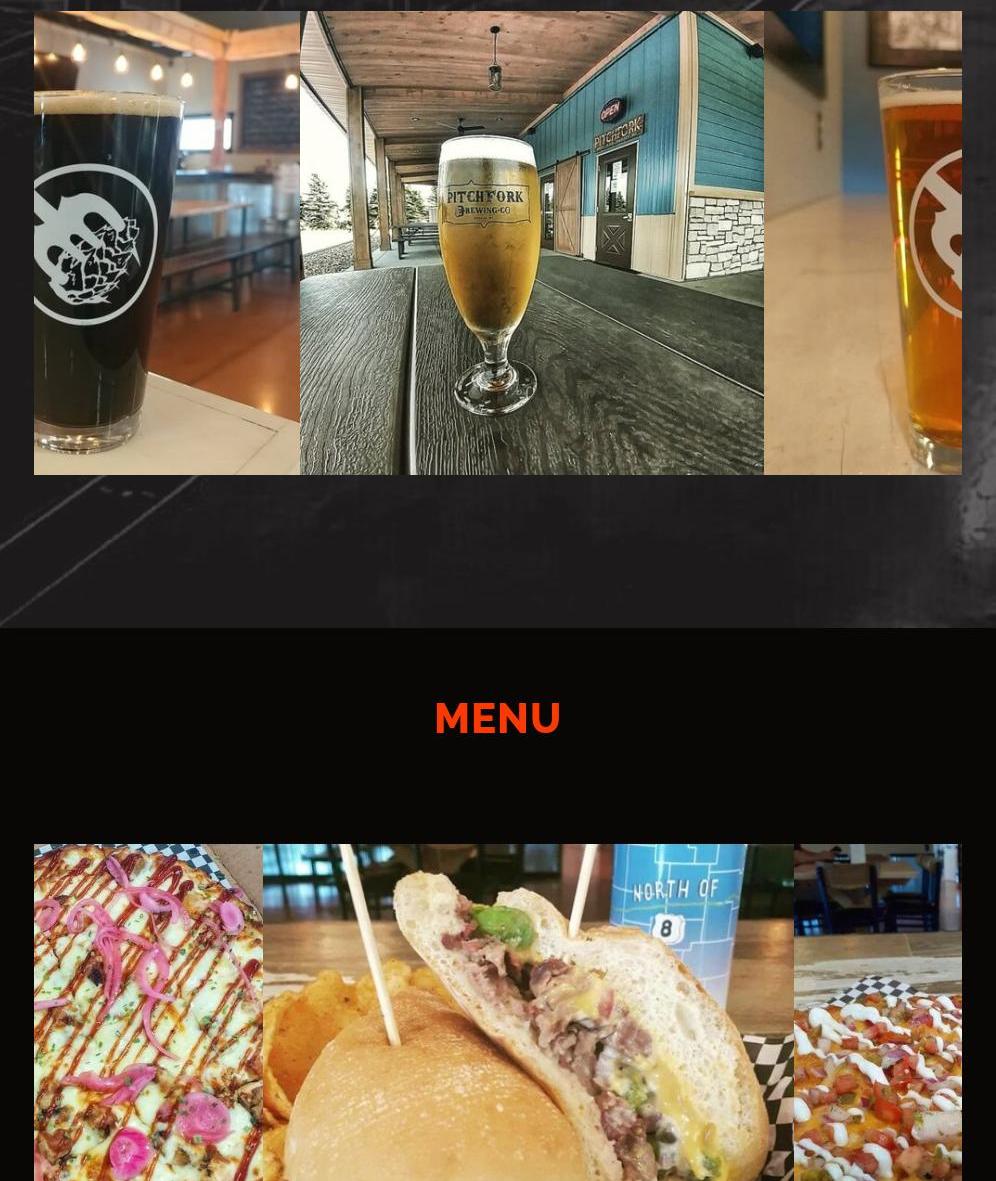Open the dark stout beer photo

click(x=166, y=243)
